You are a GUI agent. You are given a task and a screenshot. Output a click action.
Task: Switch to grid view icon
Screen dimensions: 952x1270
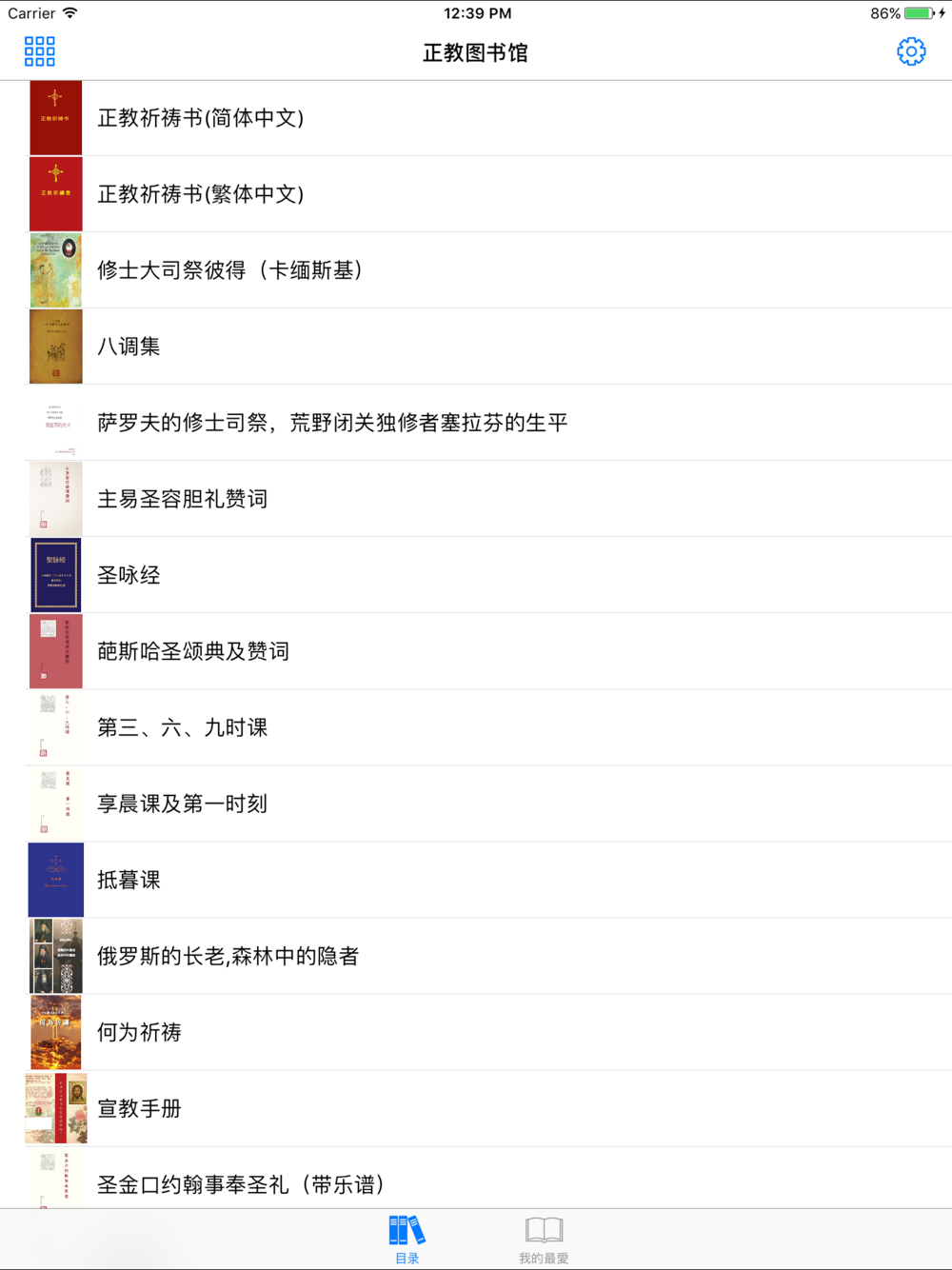pyautogui.click(x=39, y=51)
